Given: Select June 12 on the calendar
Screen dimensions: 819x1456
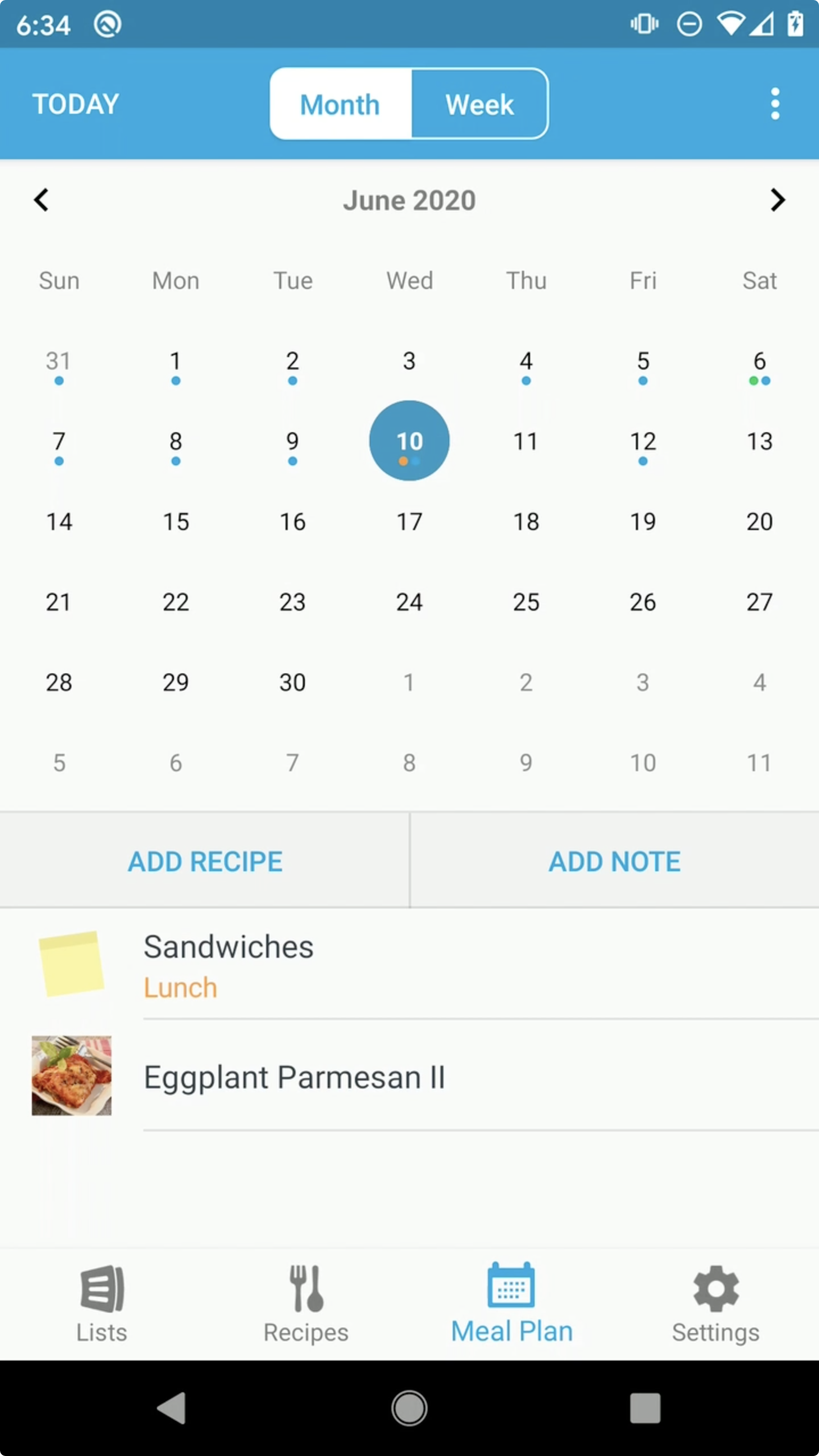Looking at the screenshot, I should click(x=643, y=442).
